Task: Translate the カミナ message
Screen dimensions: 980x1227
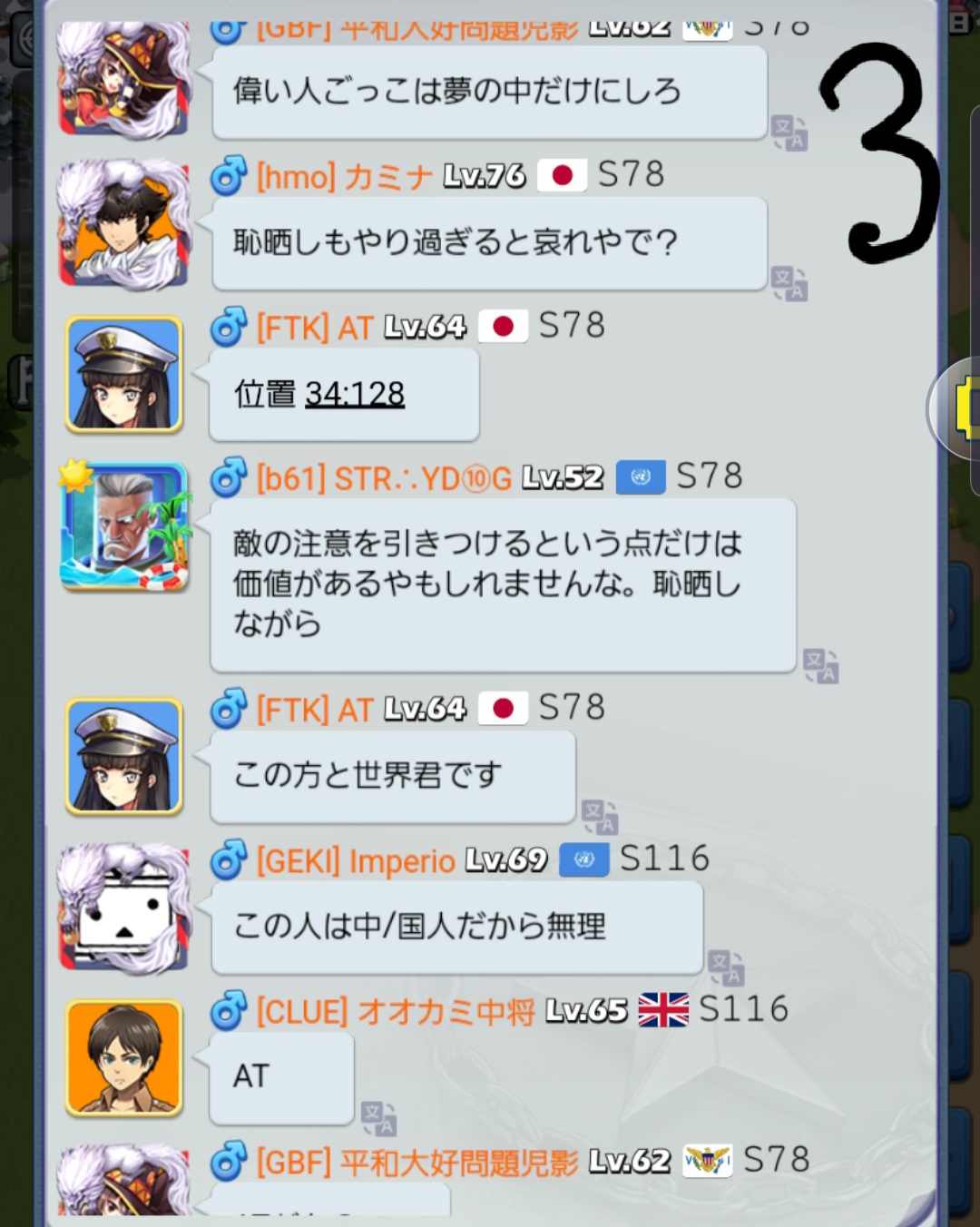Action: point(789,283)
